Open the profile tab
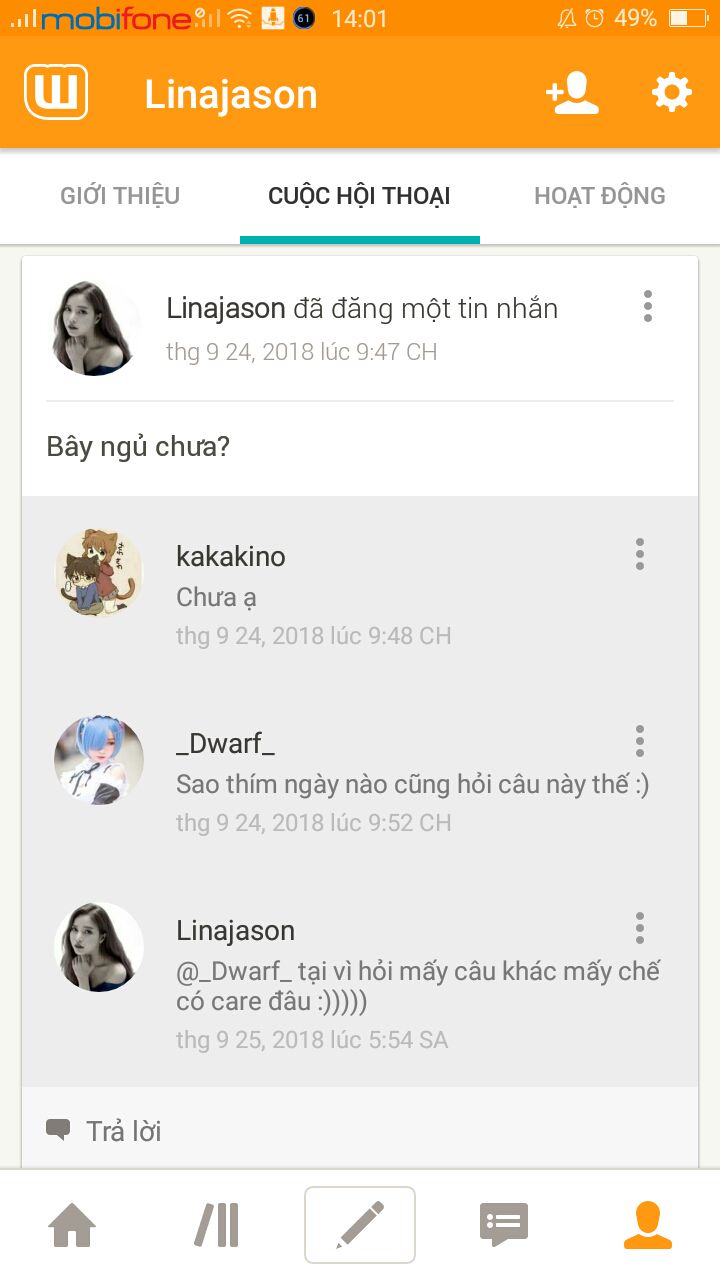 (648, 1225)
